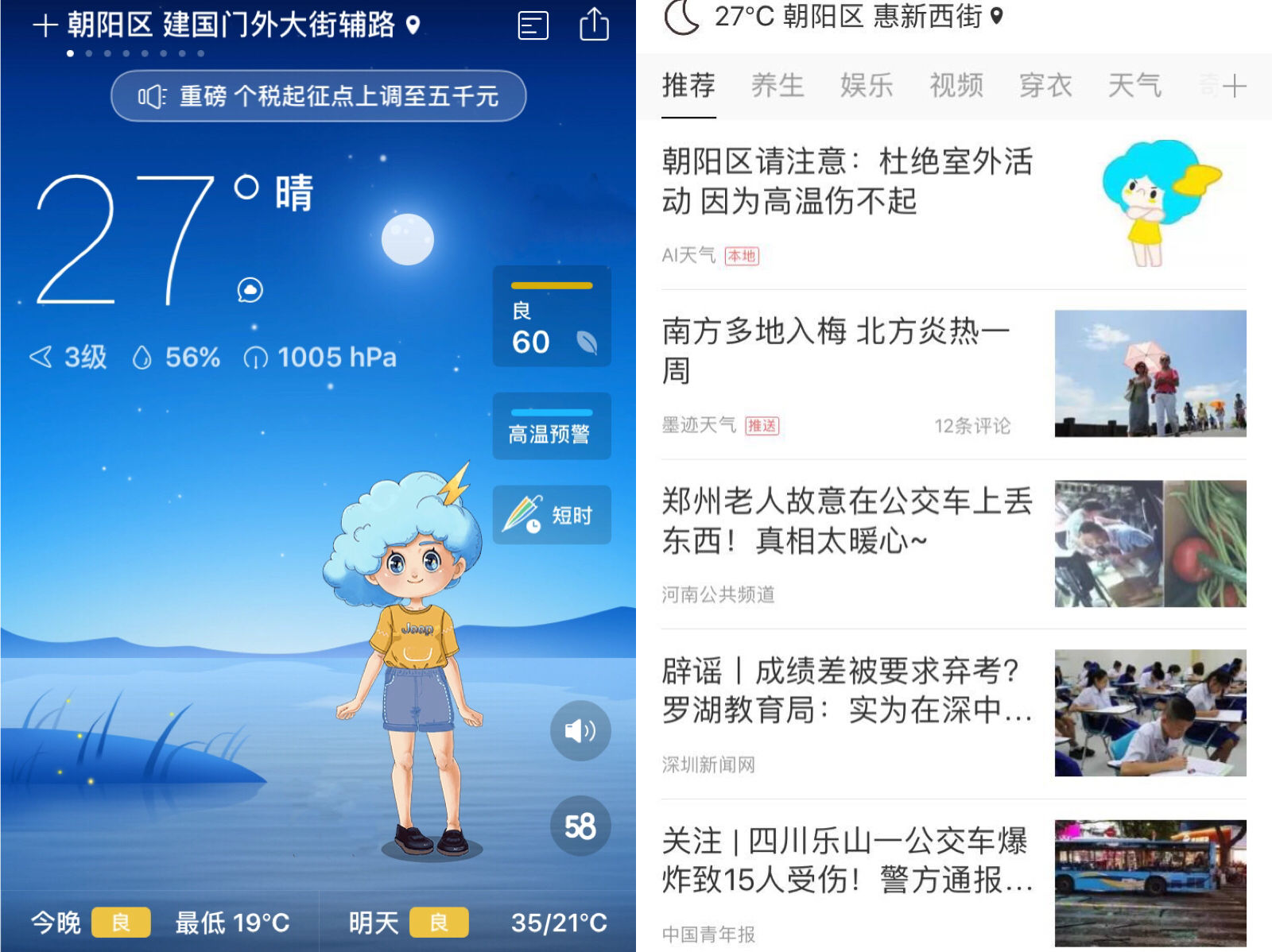
Task: Switch to the 养生 tab
Action: click(x=778, y=85)
